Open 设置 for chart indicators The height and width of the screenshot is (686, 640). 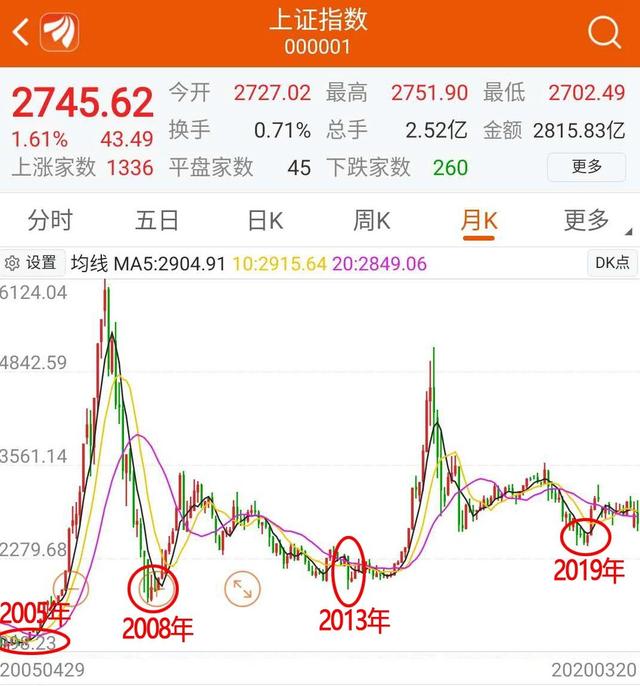pos(31,263)
